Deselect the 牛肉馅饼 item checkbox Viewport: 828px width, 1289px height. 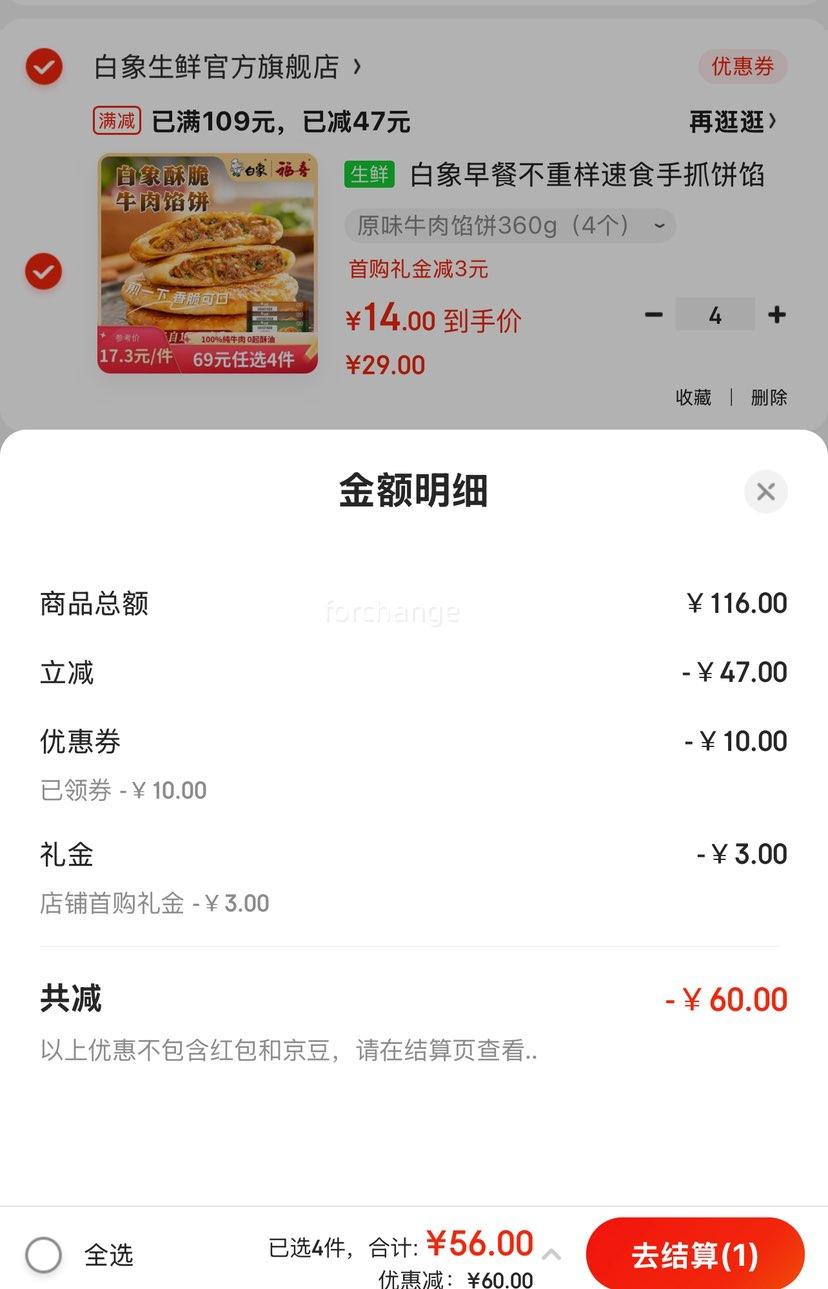click(44, 271)
